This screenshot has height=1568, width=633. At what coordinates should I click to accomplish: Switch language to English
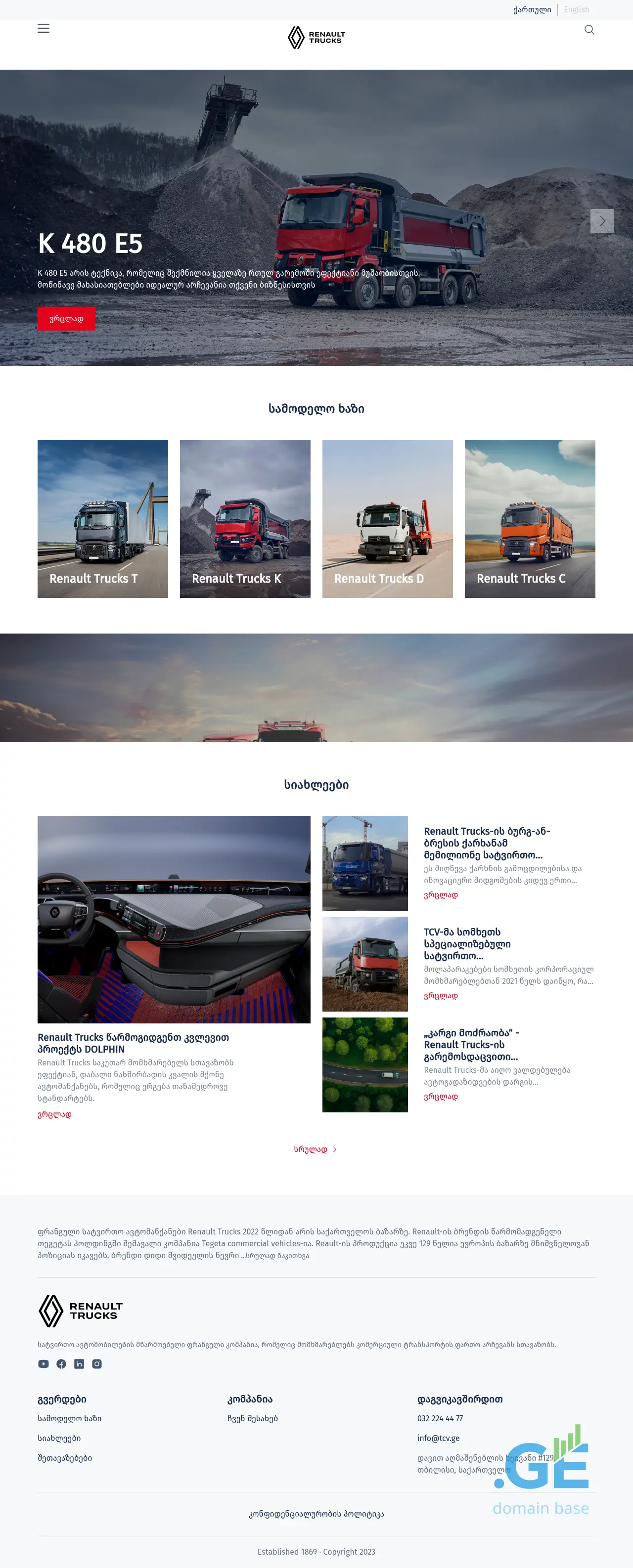pyautogui.click(x=576, y=10)
